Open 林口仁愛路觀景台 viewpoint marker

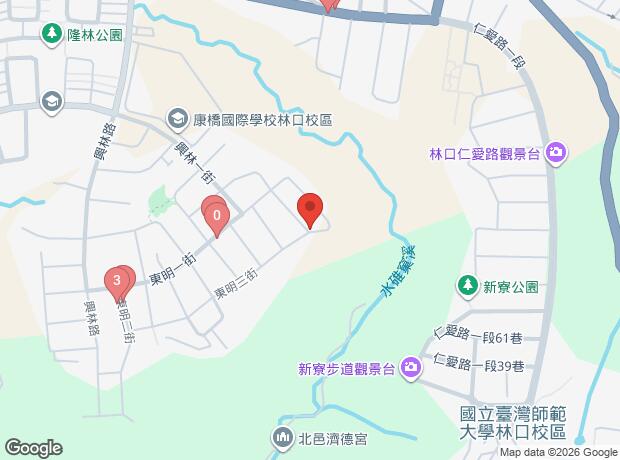(556, 154)
